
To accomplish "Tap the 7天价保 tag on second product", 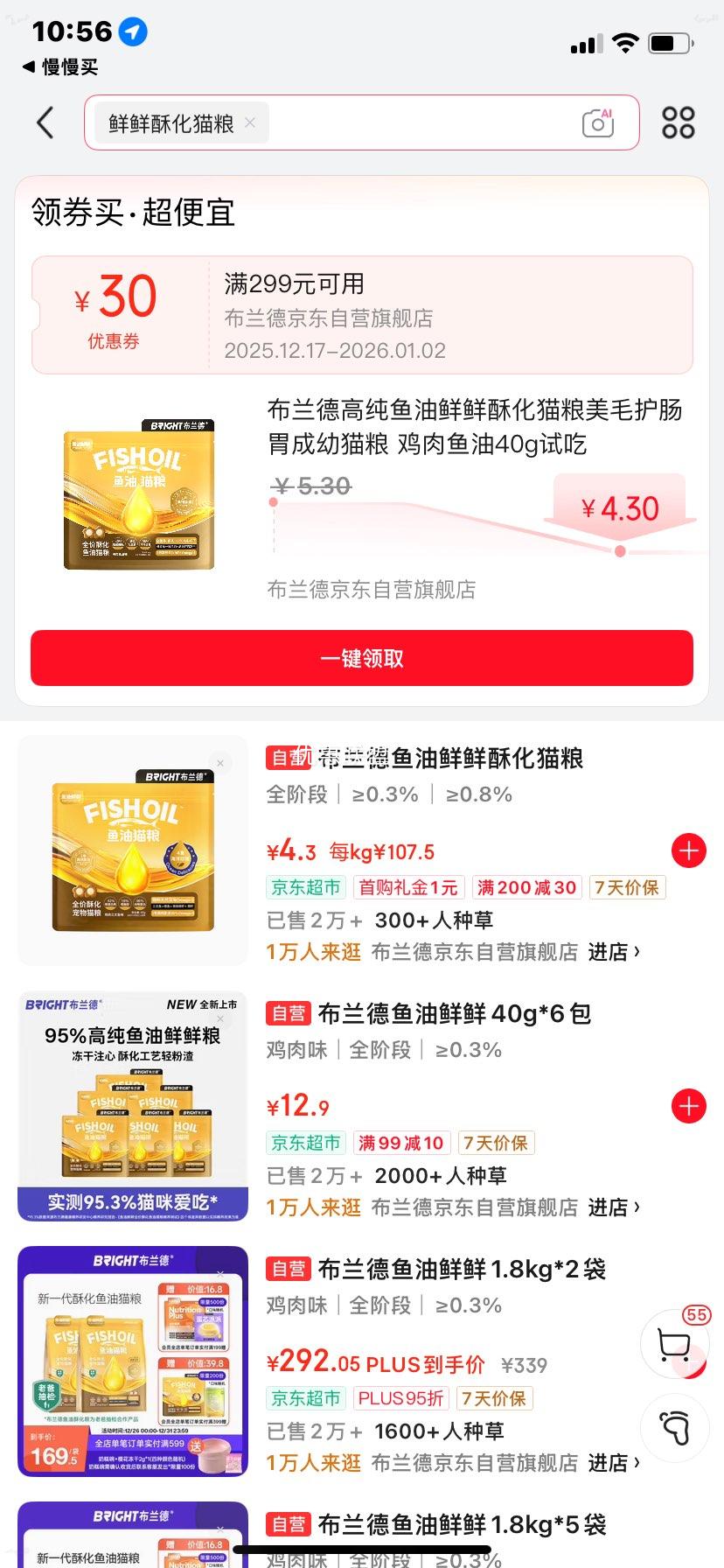I will click(x=498, y=1142).
